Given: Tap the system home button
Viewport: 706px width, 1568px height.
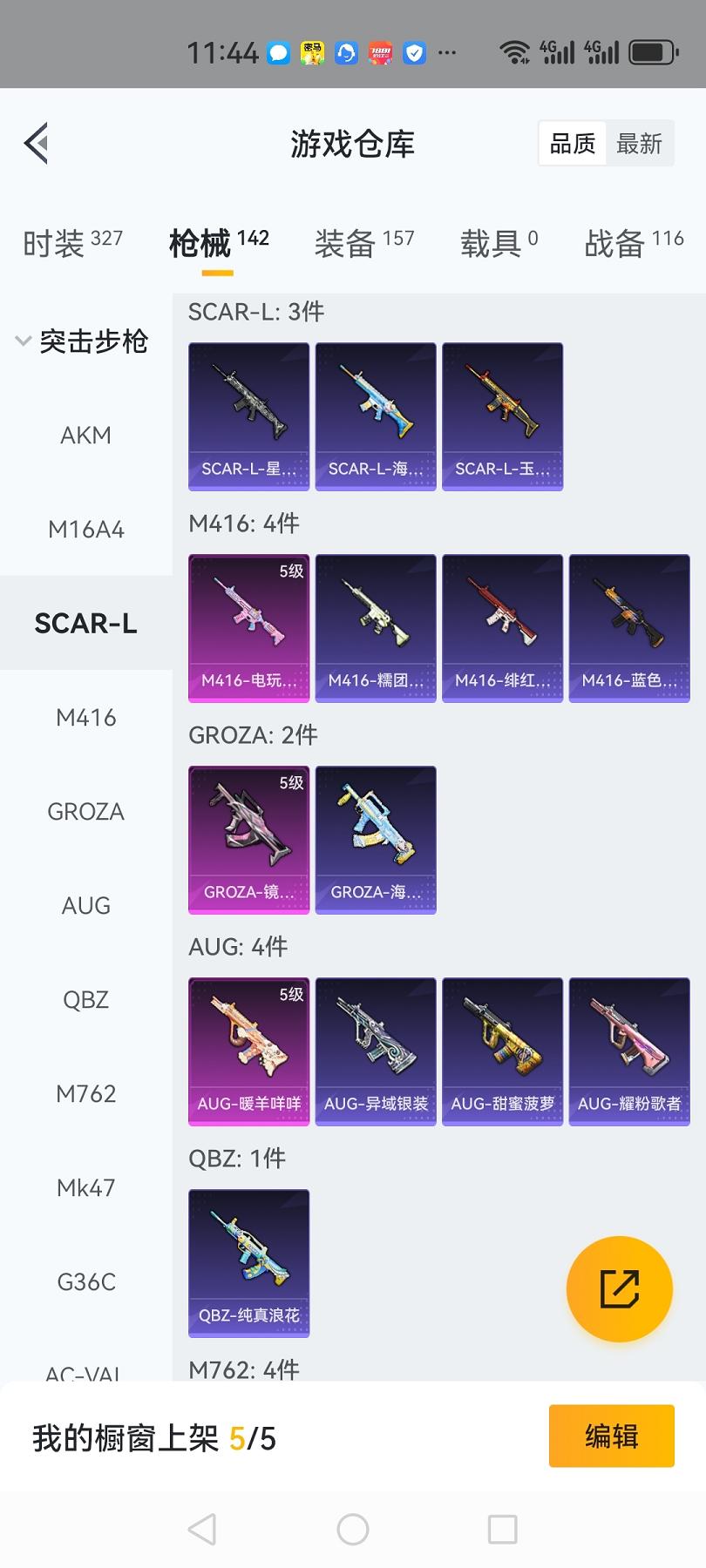Looking at the screenshot, I should pos(353,1529).
